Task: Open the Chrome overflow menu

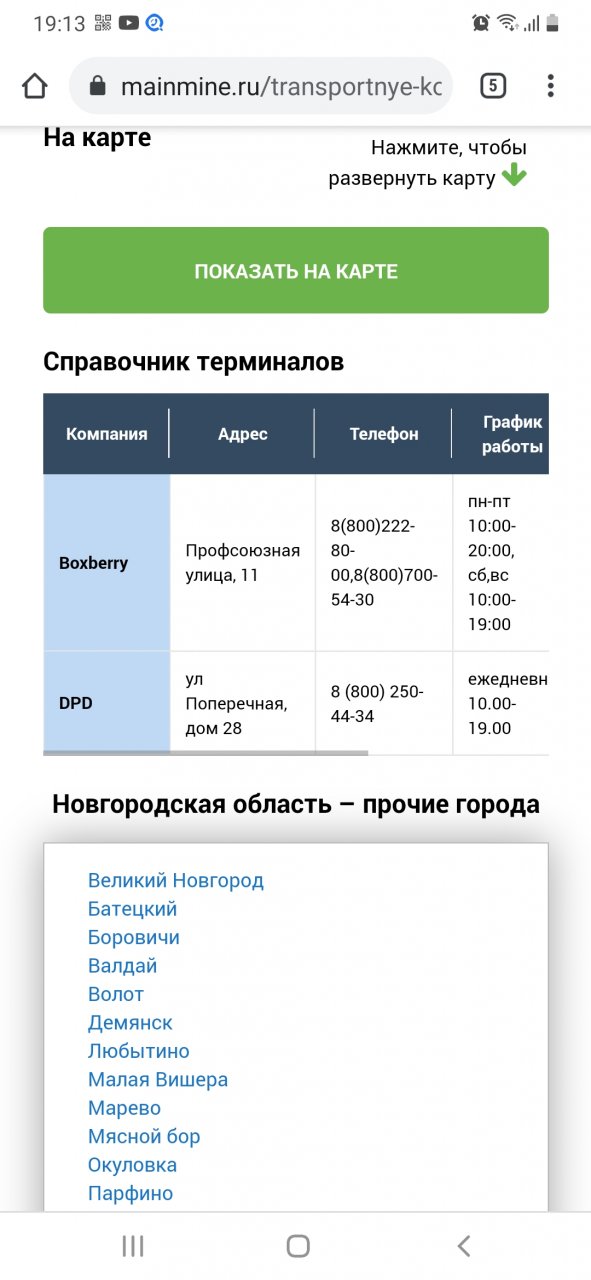Action: coord(550,86)
